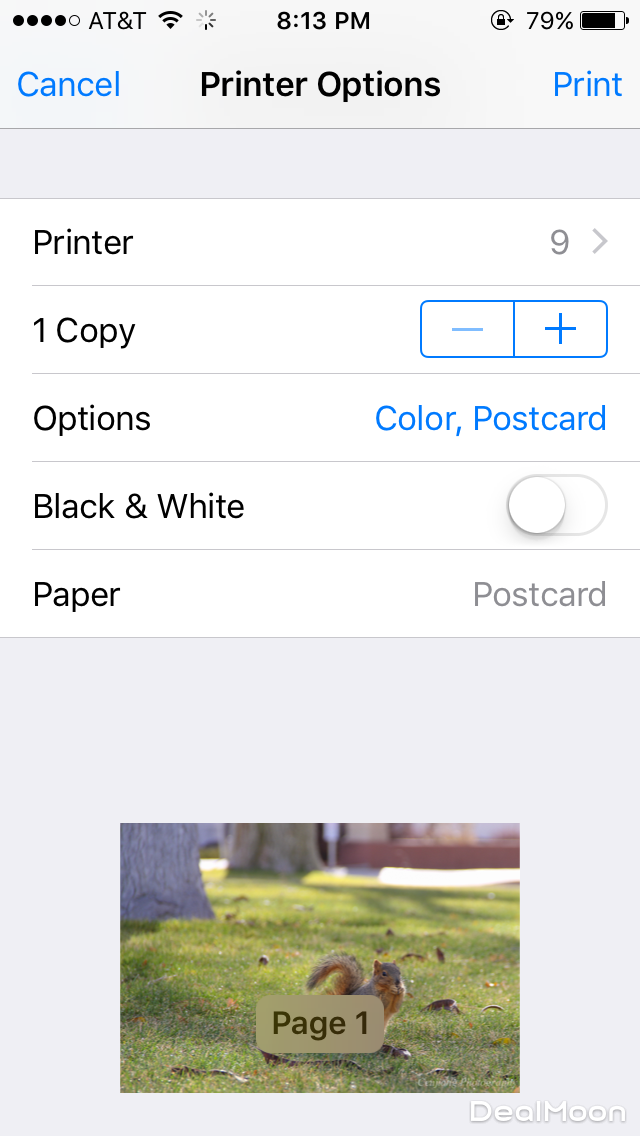Open the Printer selection row
Image resolution: width=640 pixels, height=1136 pixels.
(x=320, y=243)
